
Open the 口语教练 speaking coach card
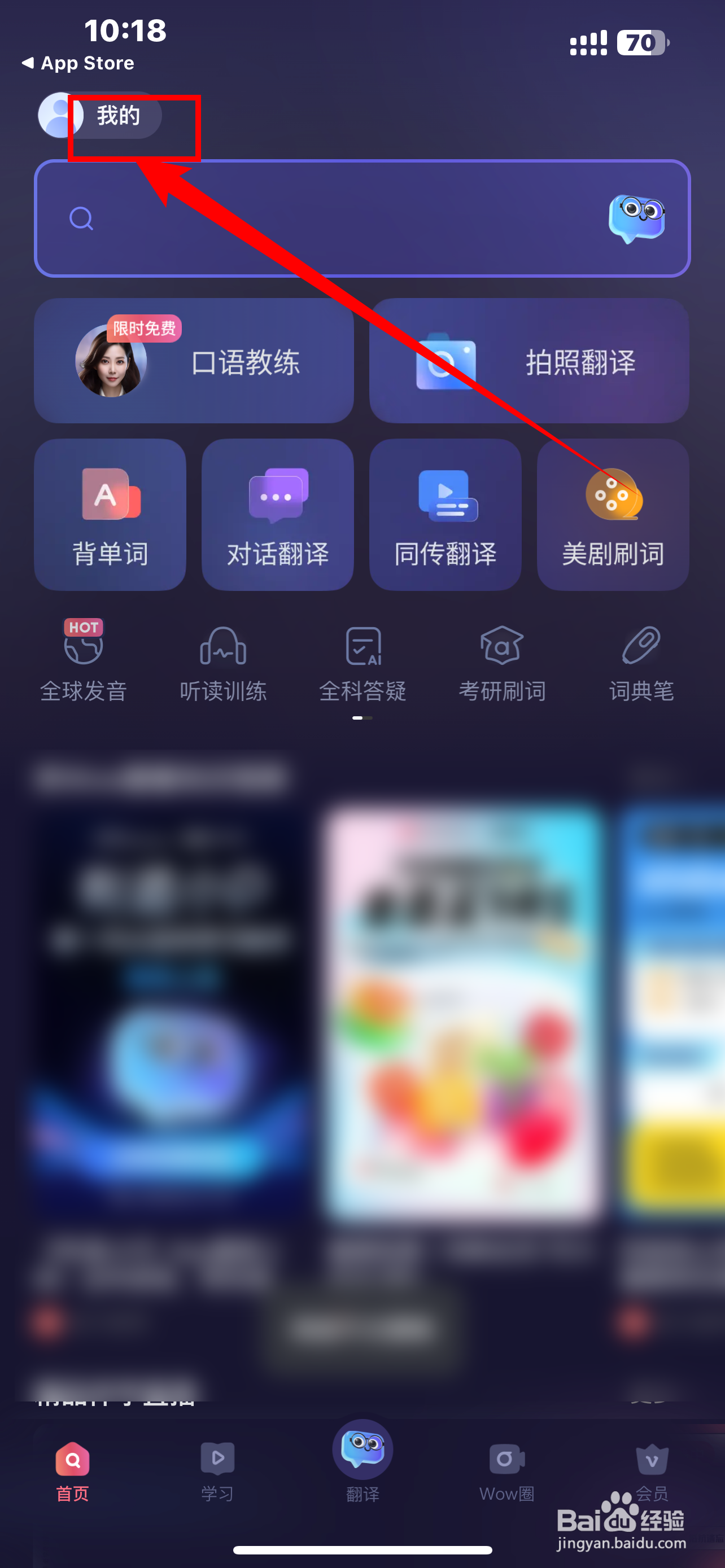pos(194,360)
